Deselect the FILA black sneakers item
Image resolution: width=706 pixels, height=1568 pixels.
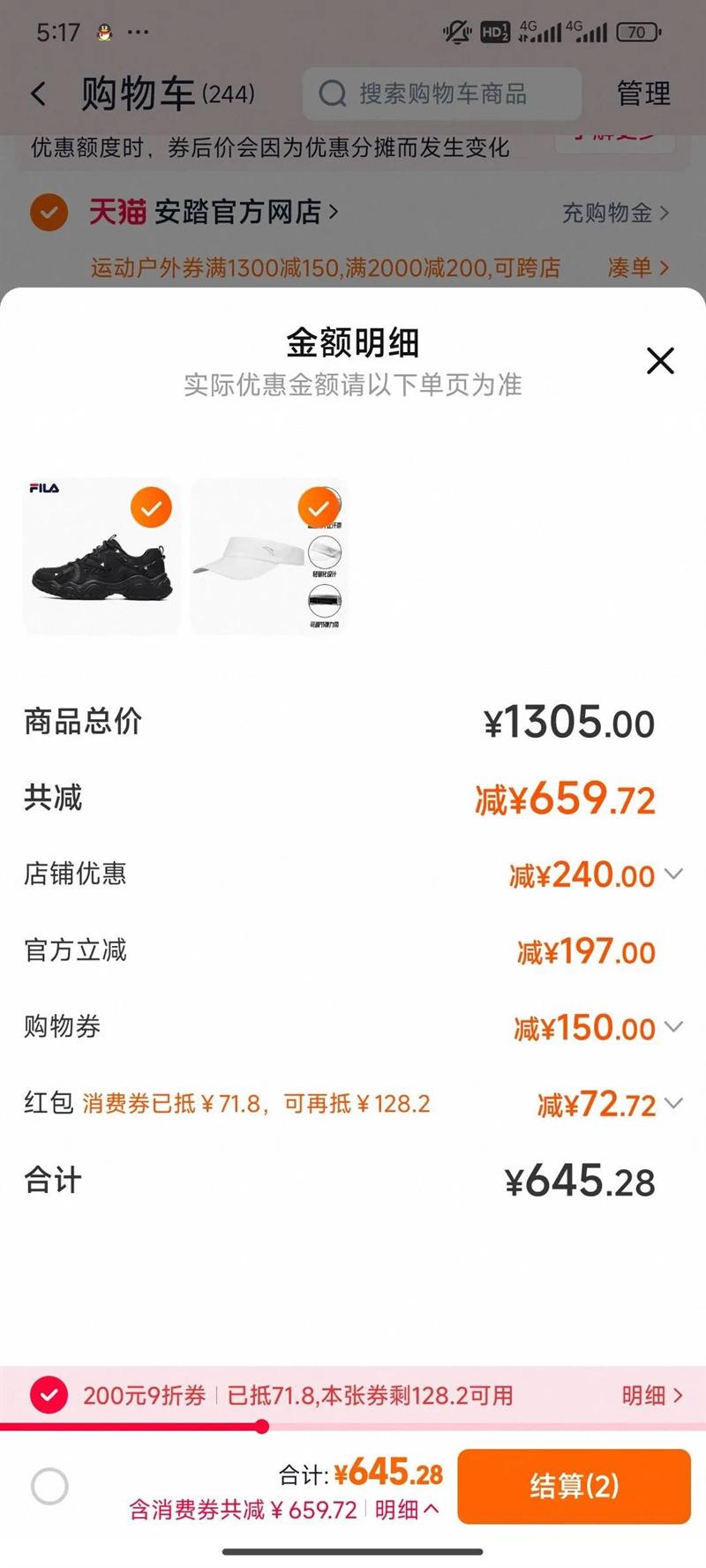point(151,507)
